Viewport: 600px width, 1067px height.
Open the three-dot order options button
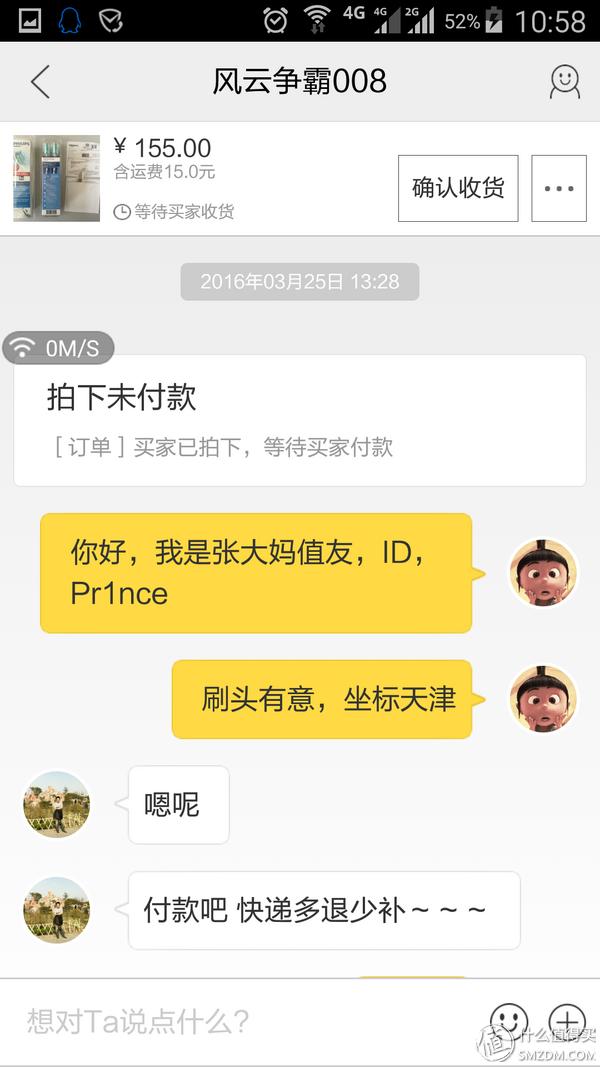558,188
